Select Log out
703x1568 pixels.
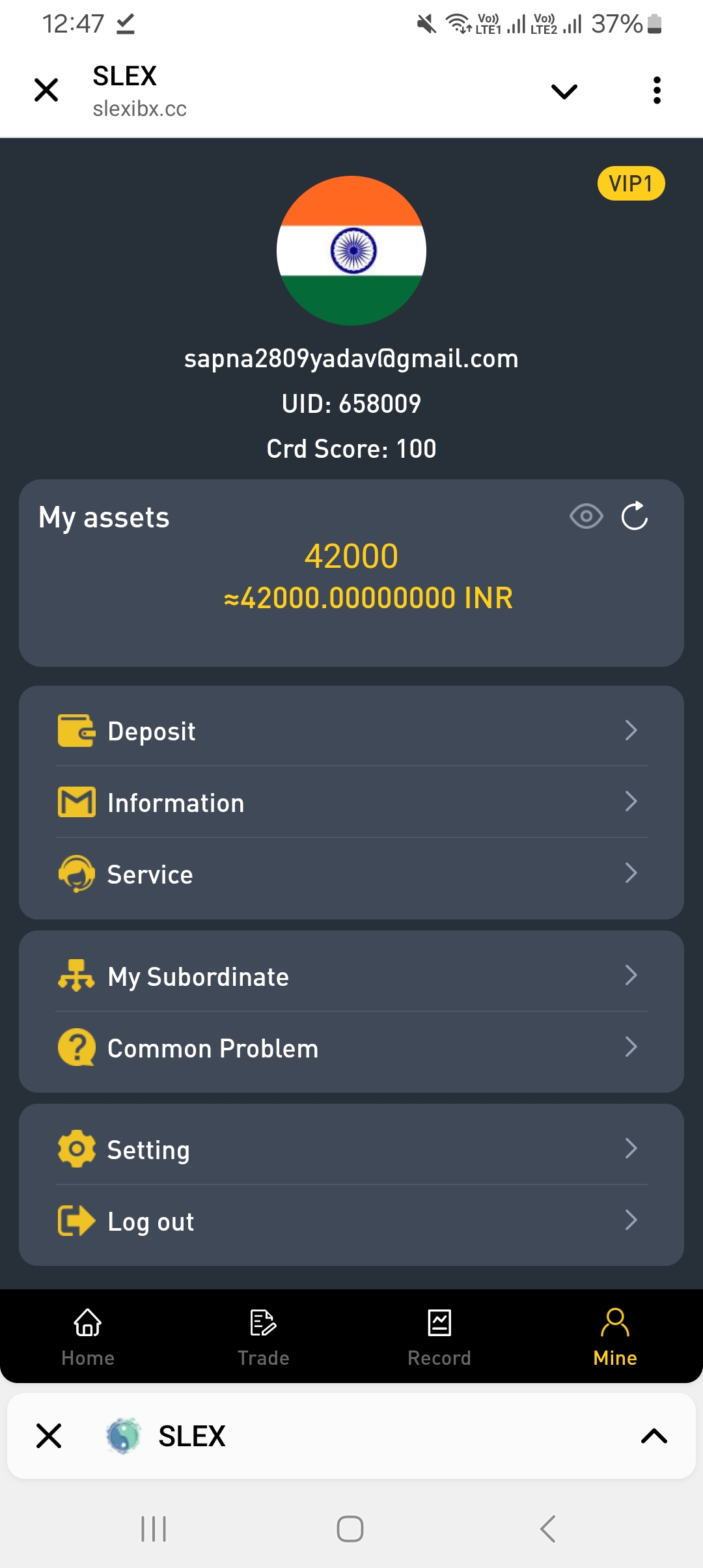coord(351,1221)
